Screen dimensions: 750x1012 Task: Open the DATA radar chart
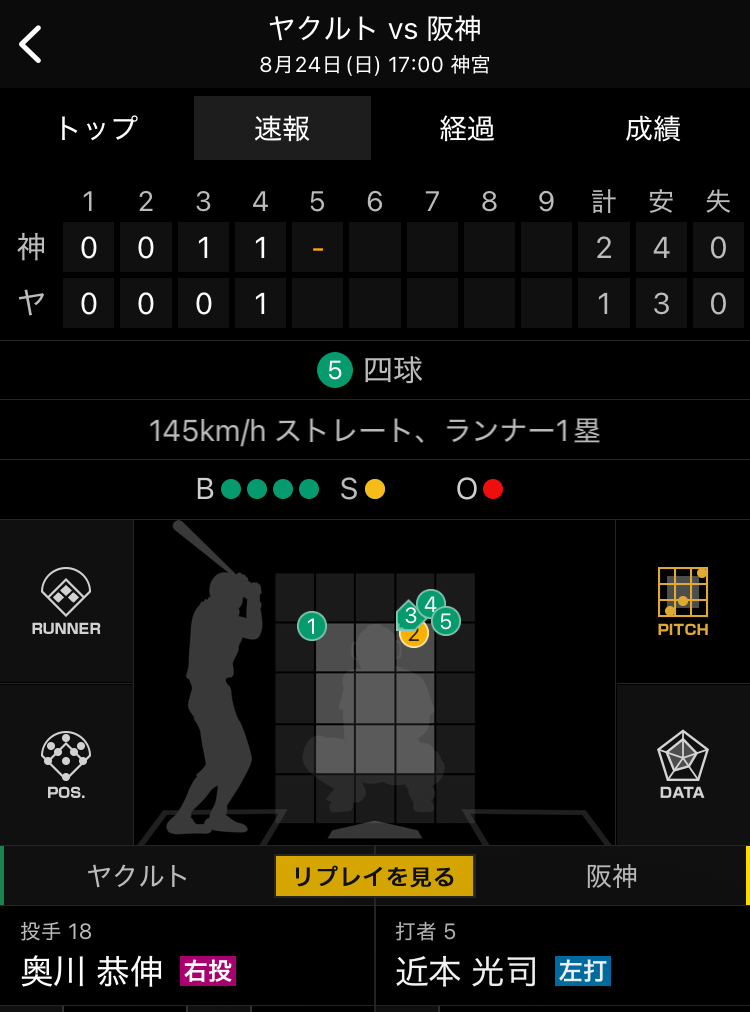coord(683,766)
